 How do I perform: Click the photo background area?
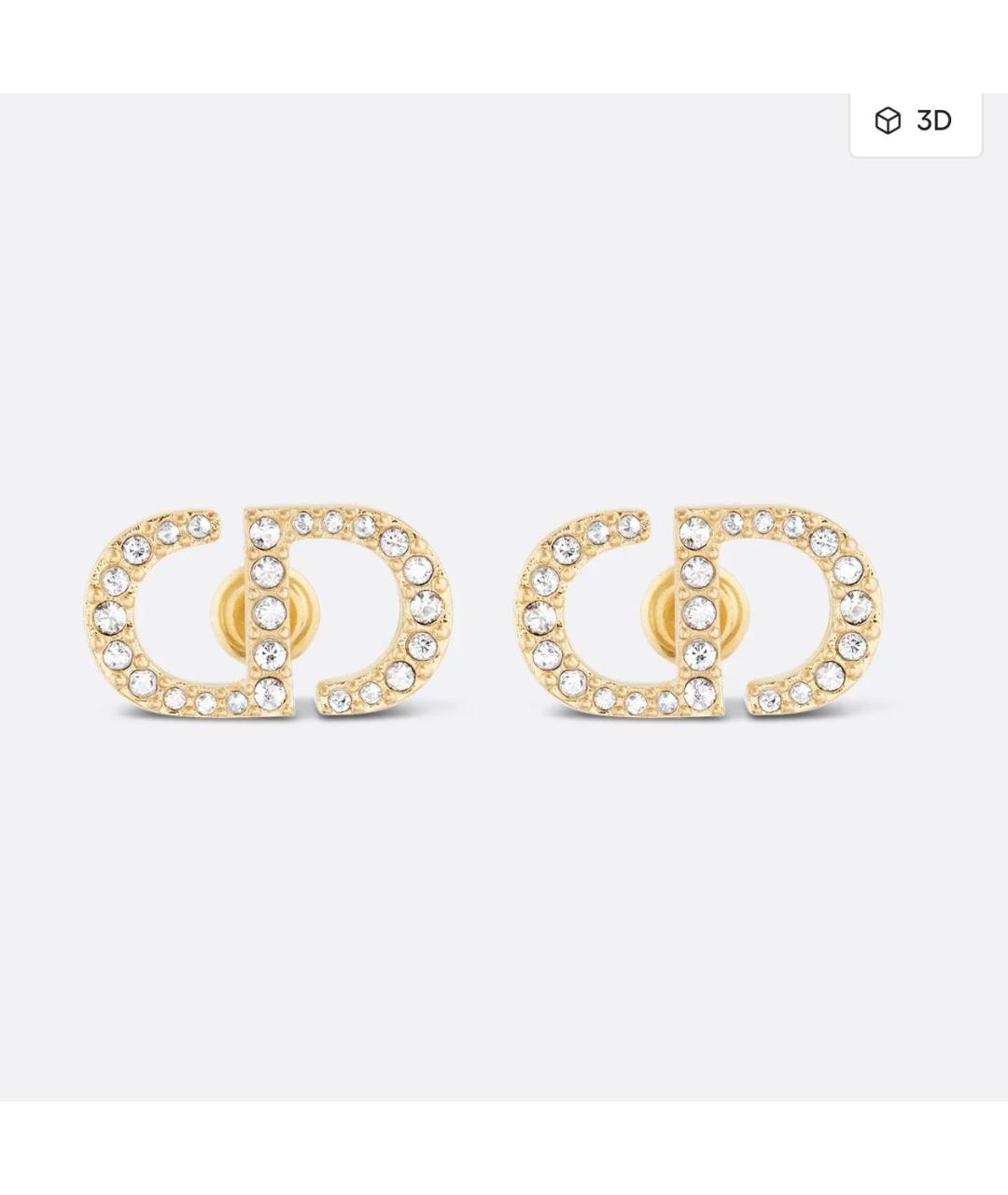504,934
